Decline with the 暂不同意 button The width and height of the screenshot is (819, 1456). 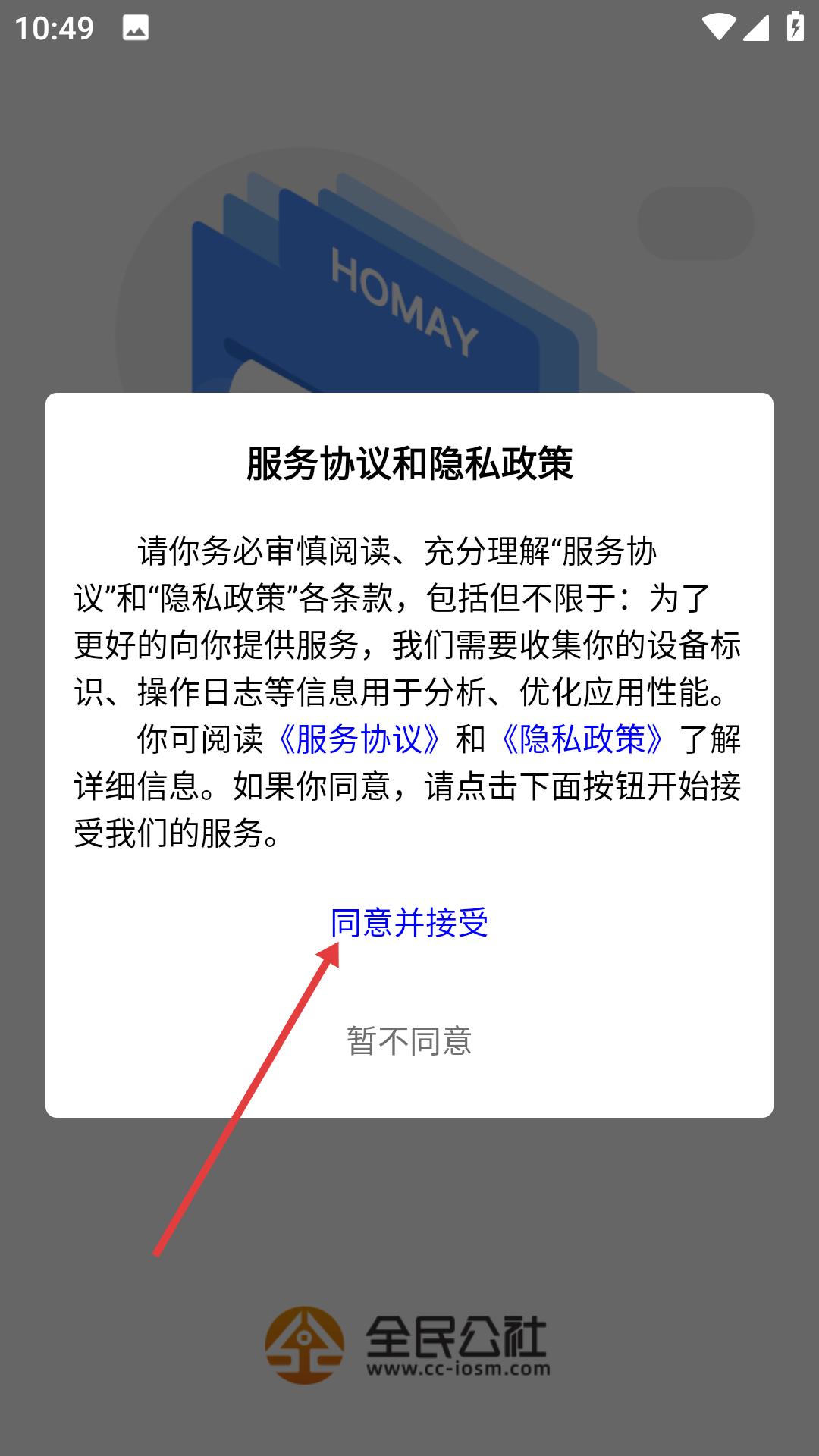tap(409, 1041)
